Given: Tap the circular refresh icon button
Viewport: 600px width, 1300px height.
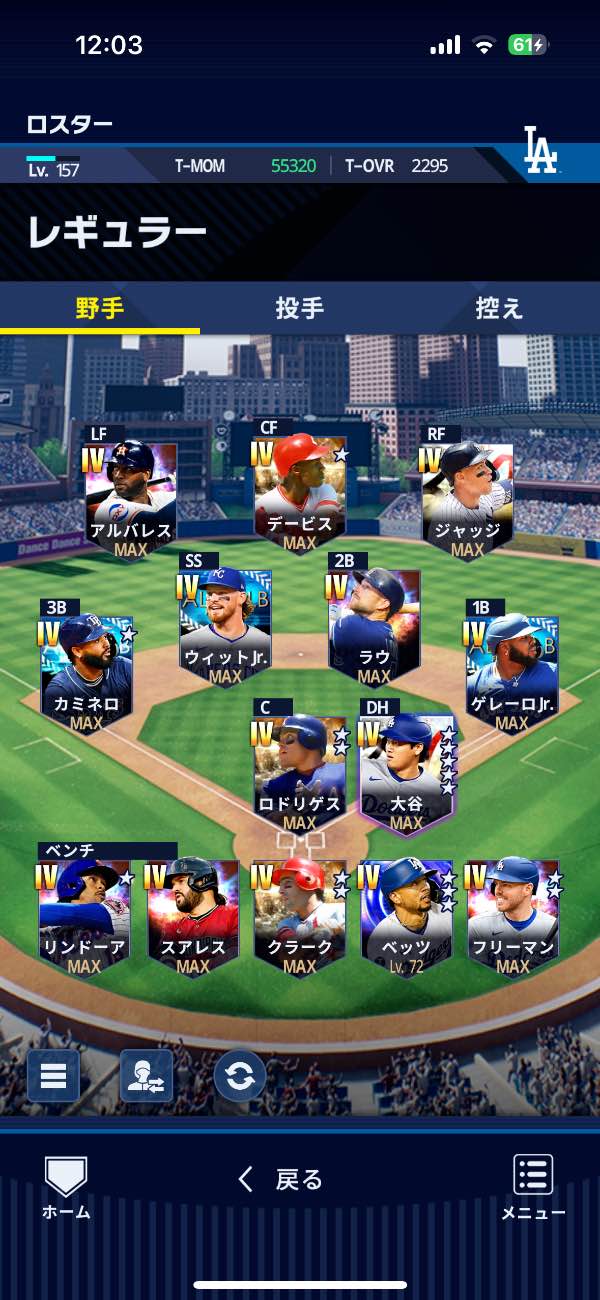Looking at the screenshot, I should pos(240,1075).
